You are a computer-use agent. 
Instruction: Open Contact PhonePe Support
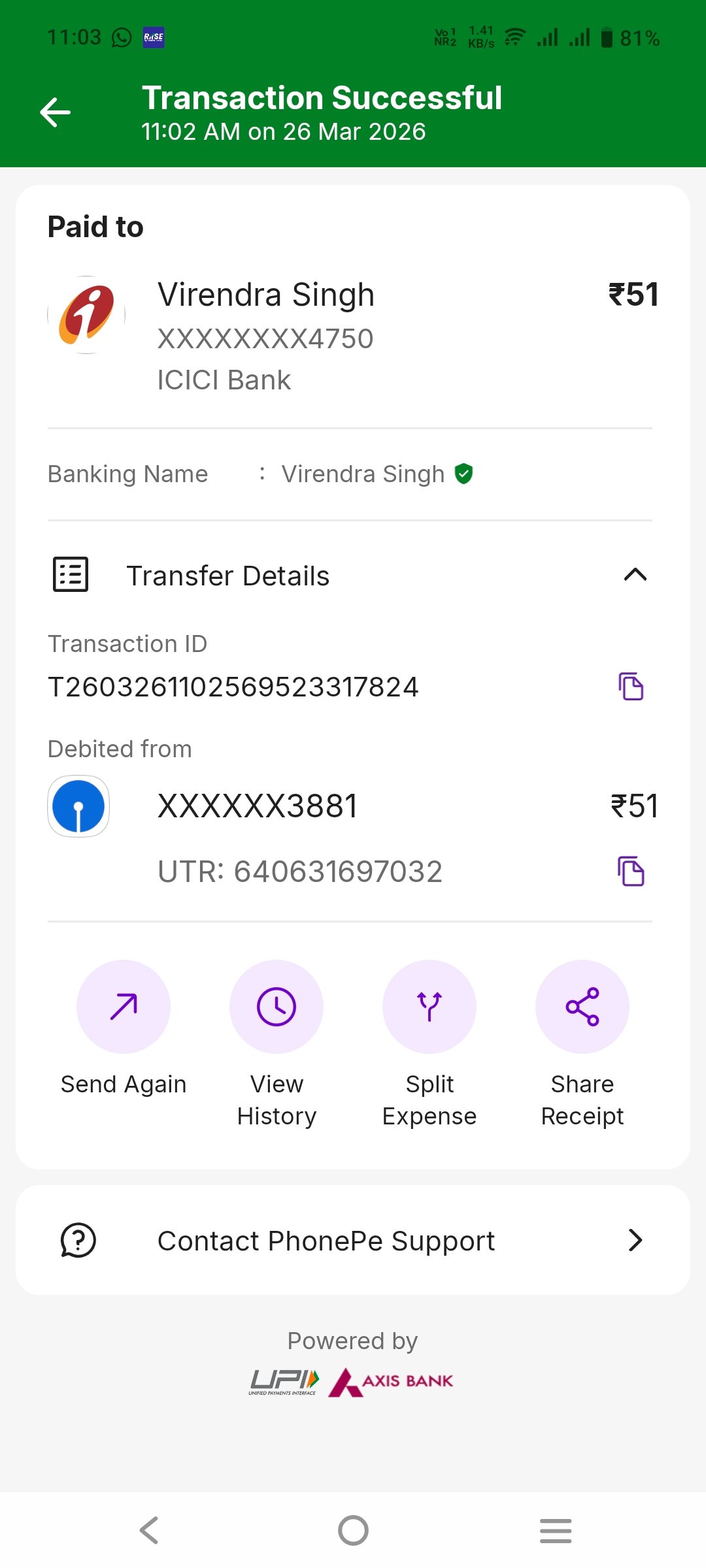353,1240
